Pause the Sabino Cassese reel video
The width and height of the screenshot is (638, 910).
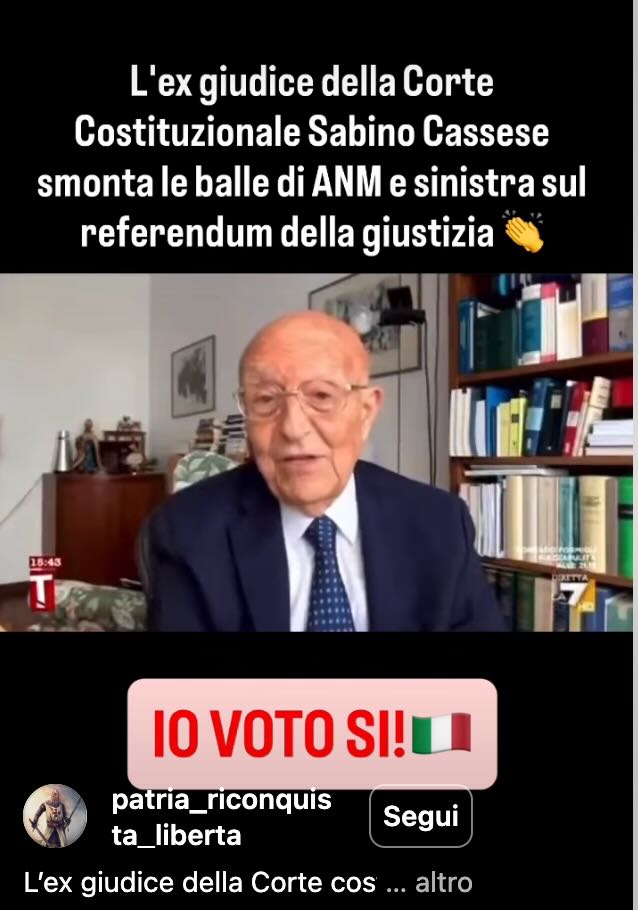pos(318,452)
